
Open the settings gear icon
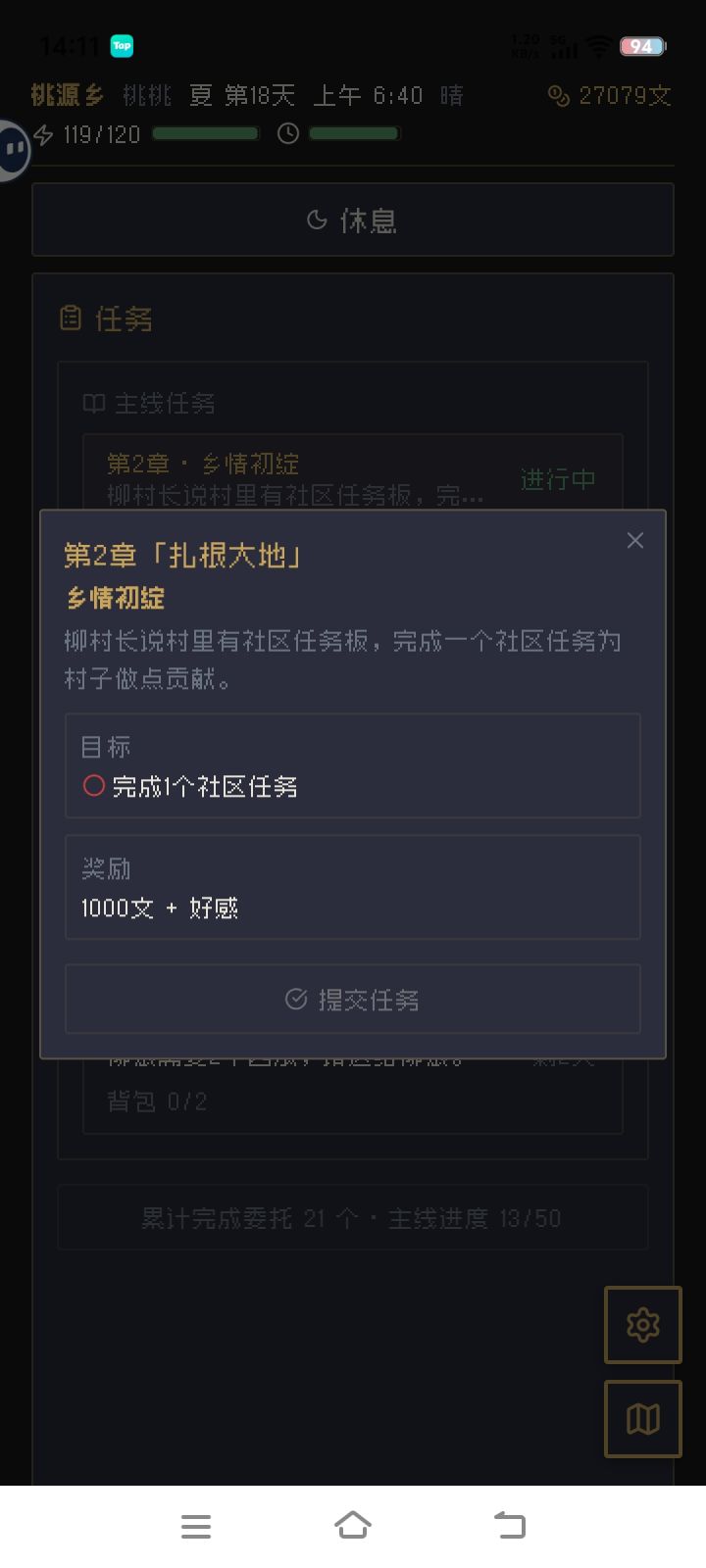point(643,1325)
